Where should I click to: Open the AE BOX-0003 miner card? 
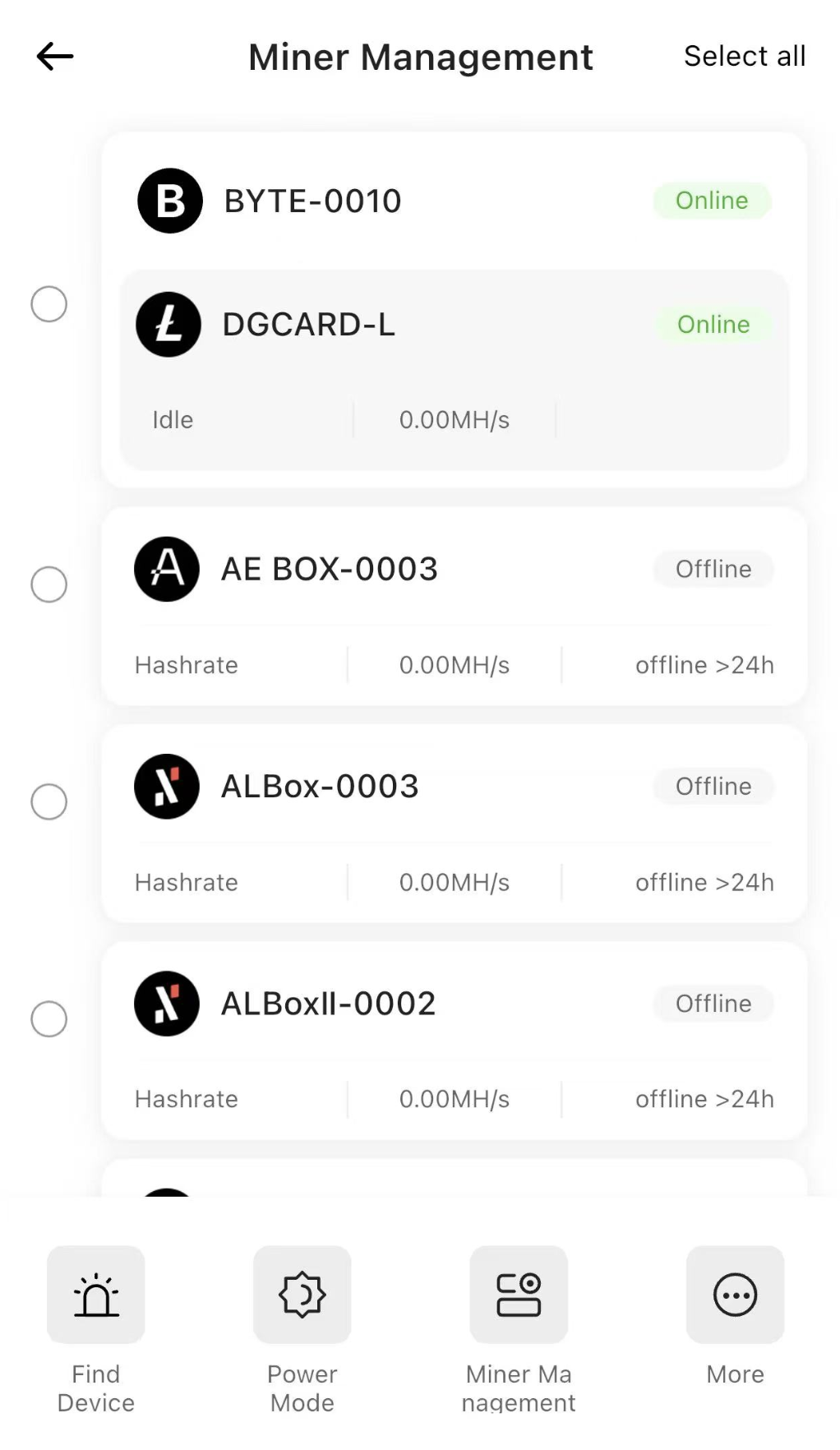(455, 607)
